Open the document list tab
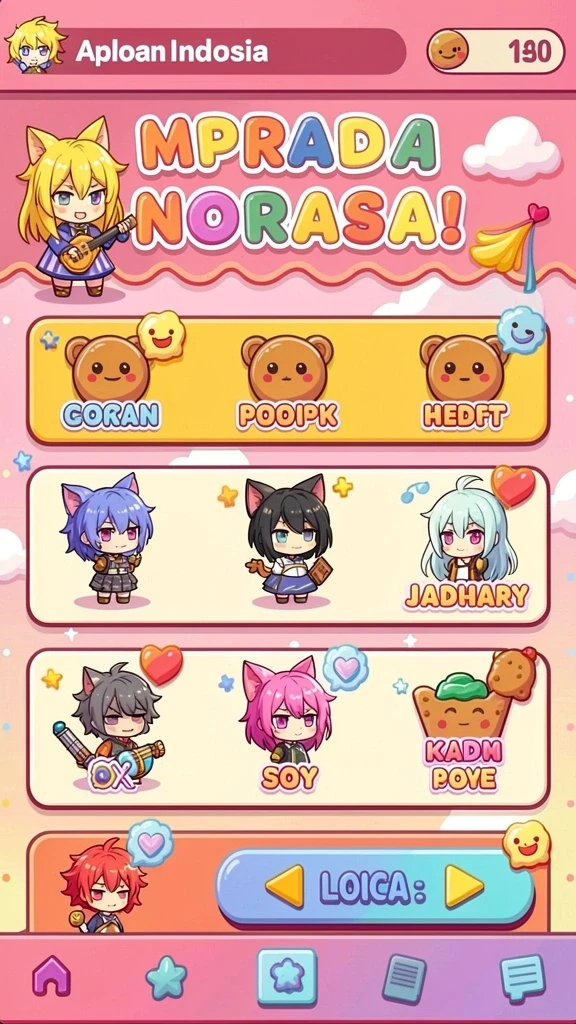 (404, 978)
